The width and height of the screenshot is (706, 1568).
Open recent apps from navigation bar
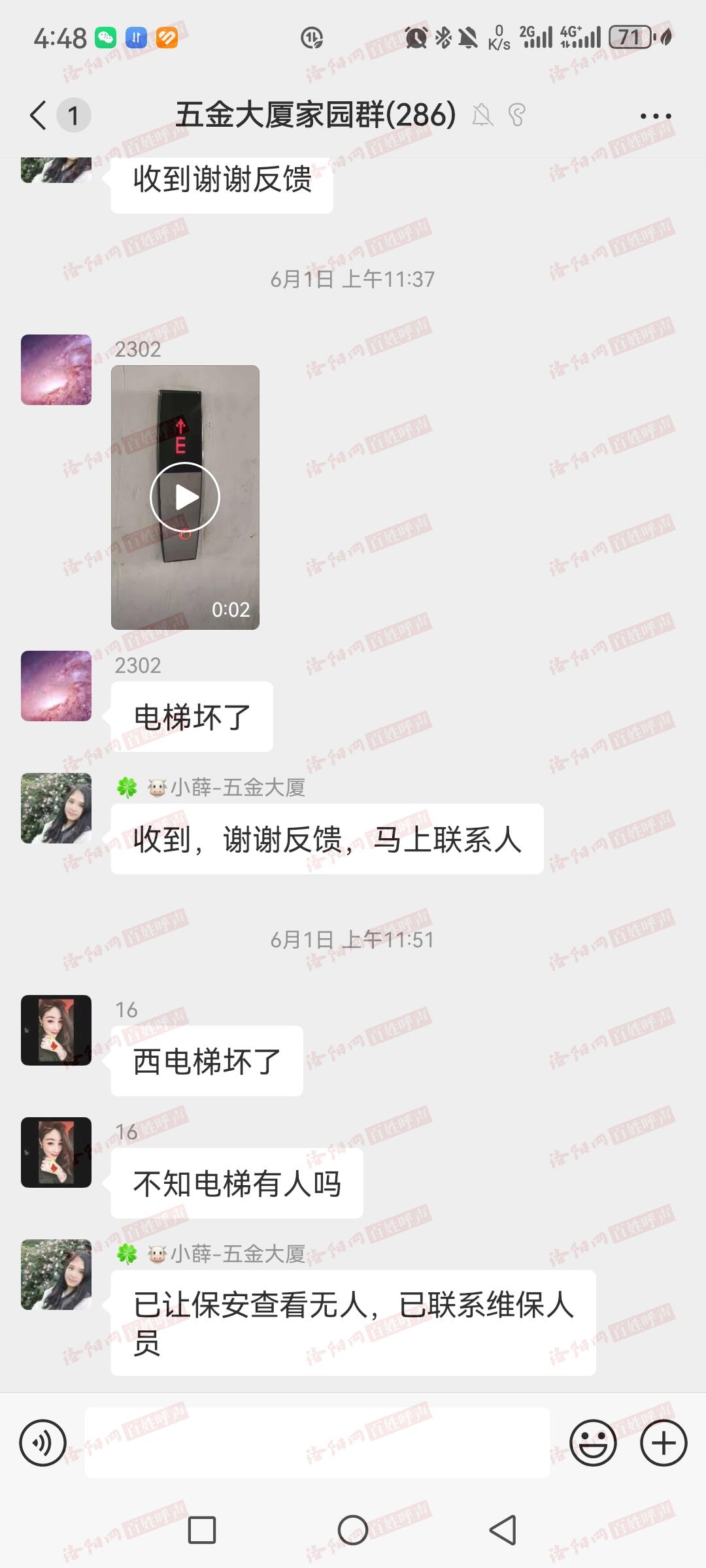pyautogui.click(x=202, y=1530)
